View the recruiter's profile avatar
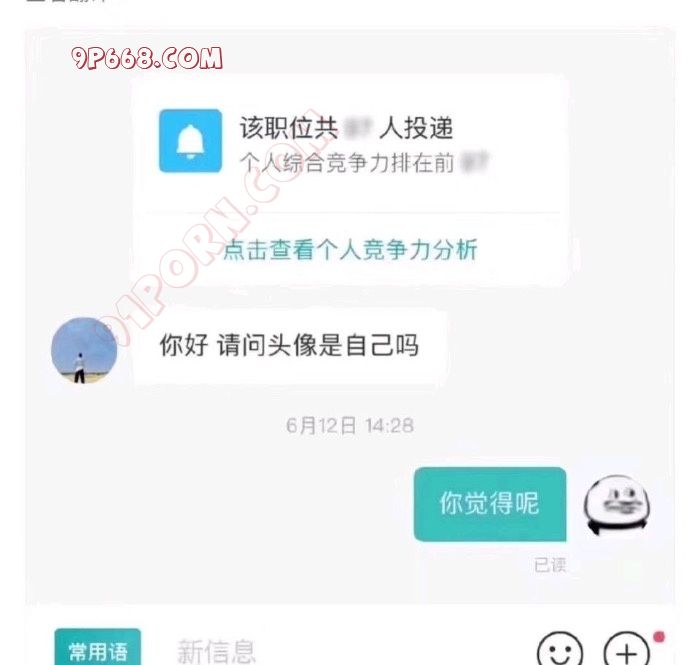The image size is (700, 665). [84, 350]
